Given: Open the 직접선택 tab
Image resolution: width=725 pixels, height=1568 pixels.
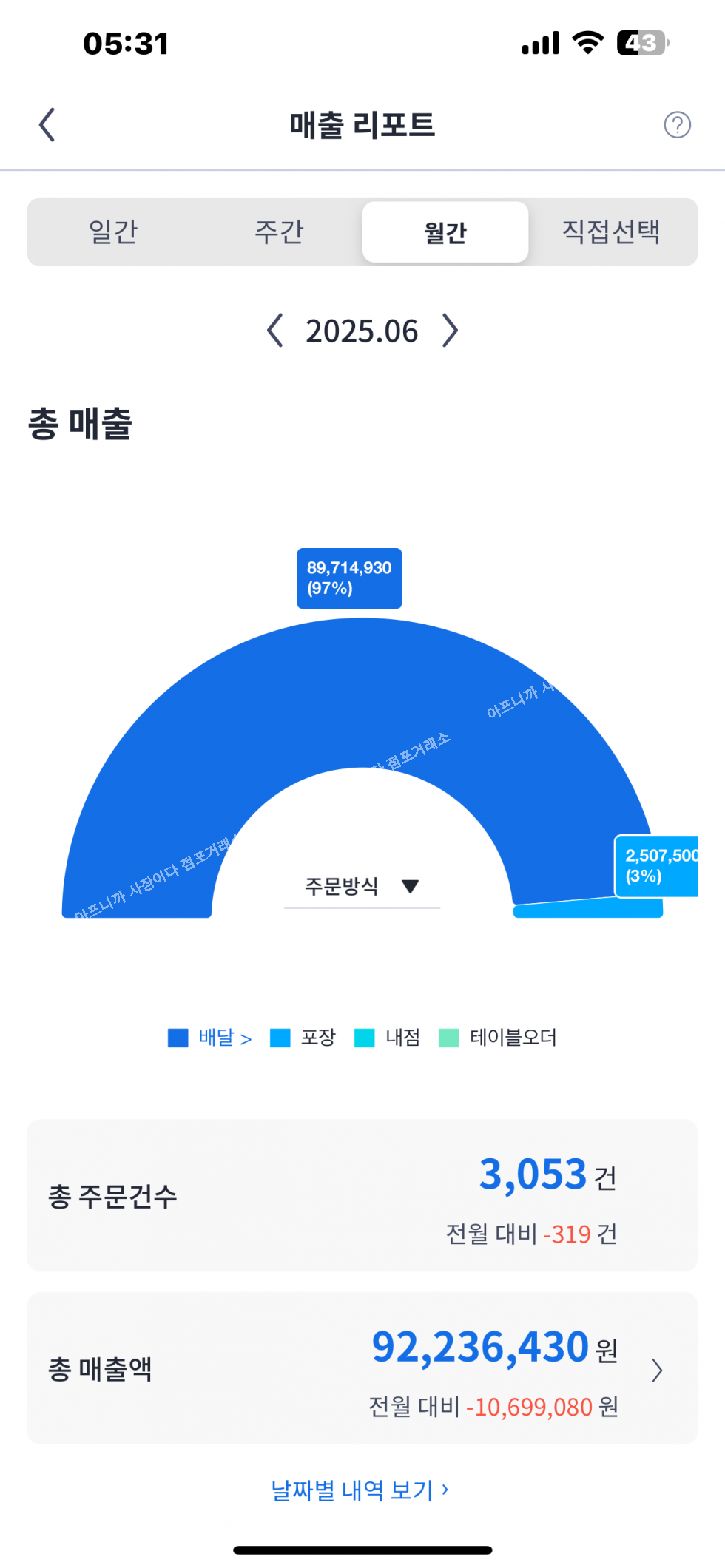Looking at the screenshot, I should 611,232.
